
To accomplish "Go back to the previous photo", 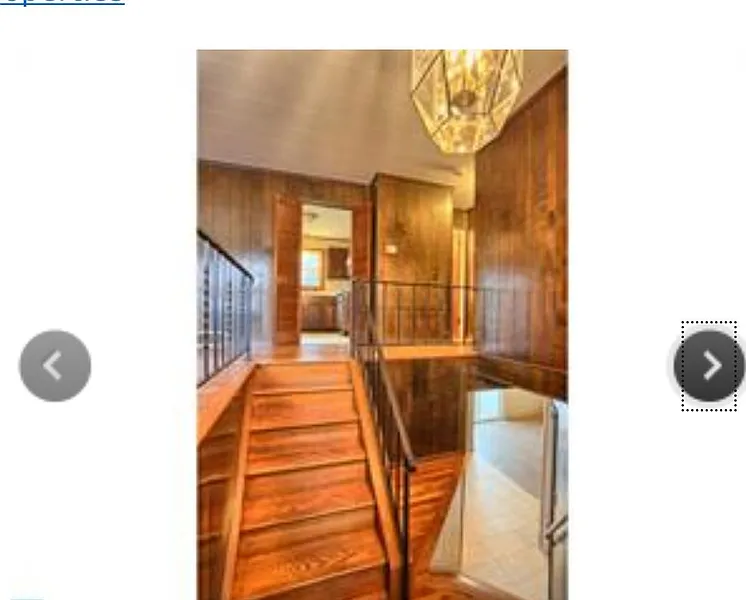I will point(55,366).
